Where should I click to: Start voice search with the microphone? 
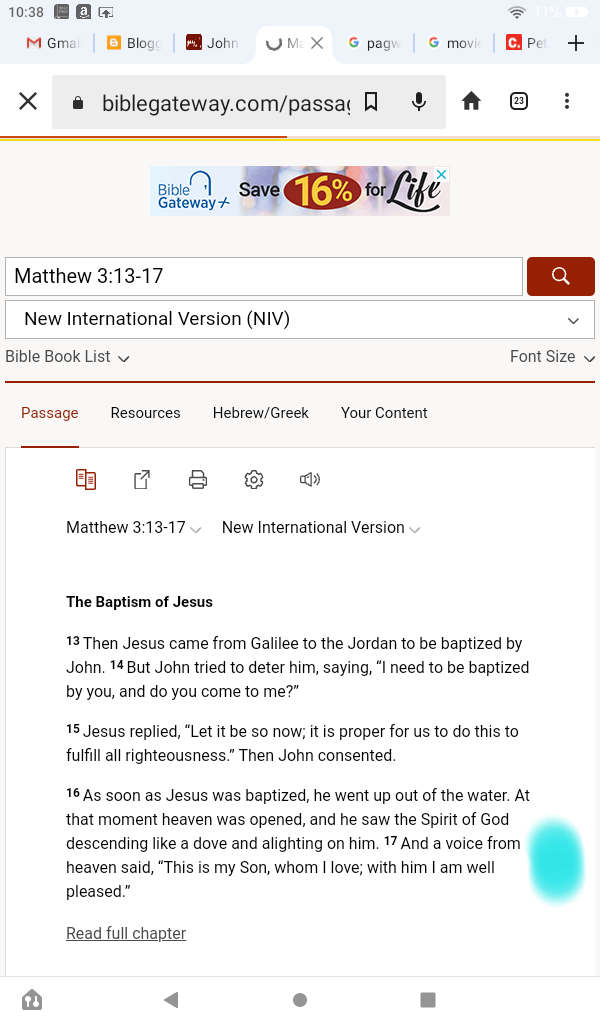tap(419, 102)
